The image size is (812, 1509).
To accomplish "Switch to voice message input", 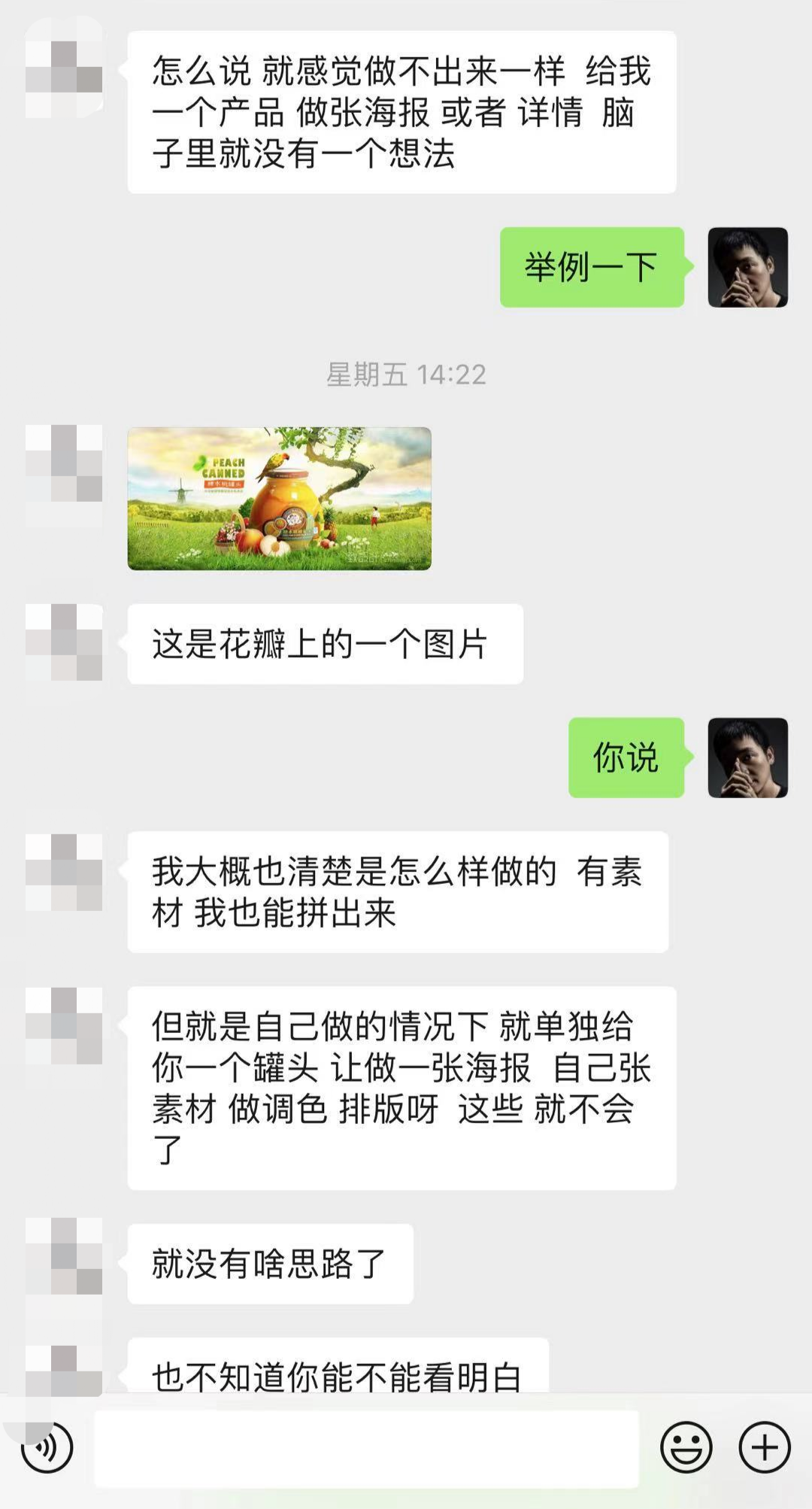I will (x=47, y=1447).
